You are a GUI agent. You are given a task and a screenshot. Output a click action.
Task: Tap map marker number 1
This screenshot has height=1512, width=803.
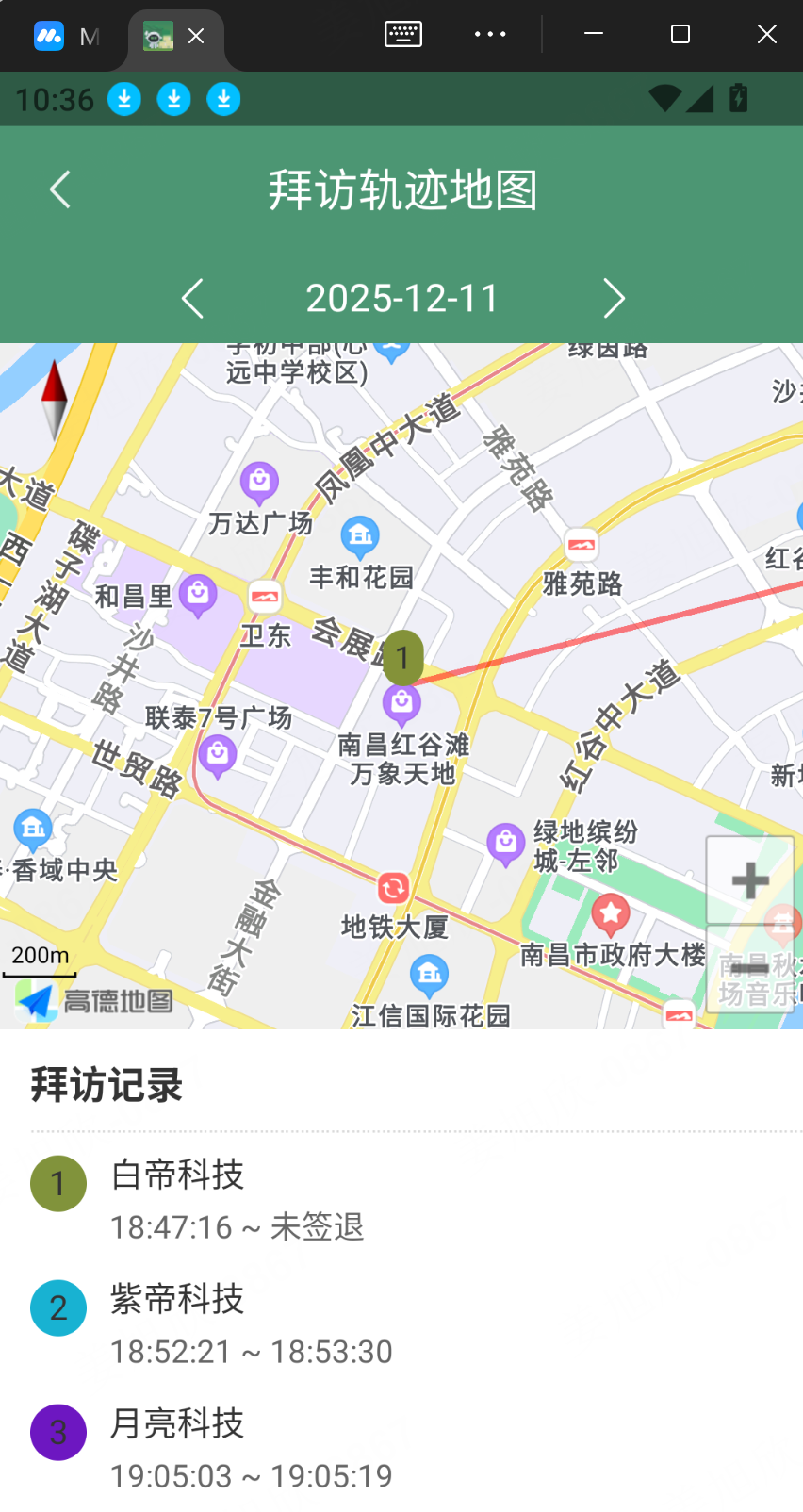[402, 658]
